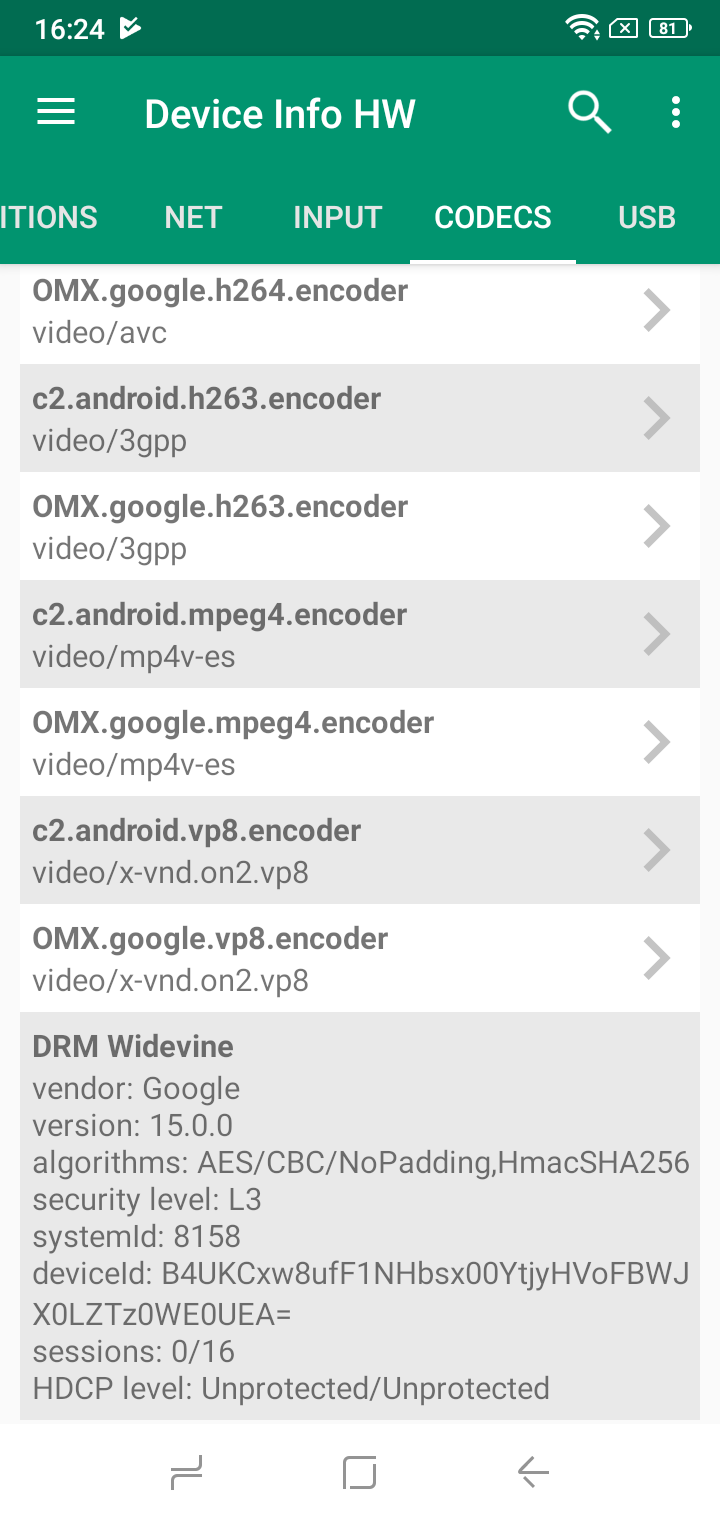Tap the system home button
720x1520 pixels.
359,1471
